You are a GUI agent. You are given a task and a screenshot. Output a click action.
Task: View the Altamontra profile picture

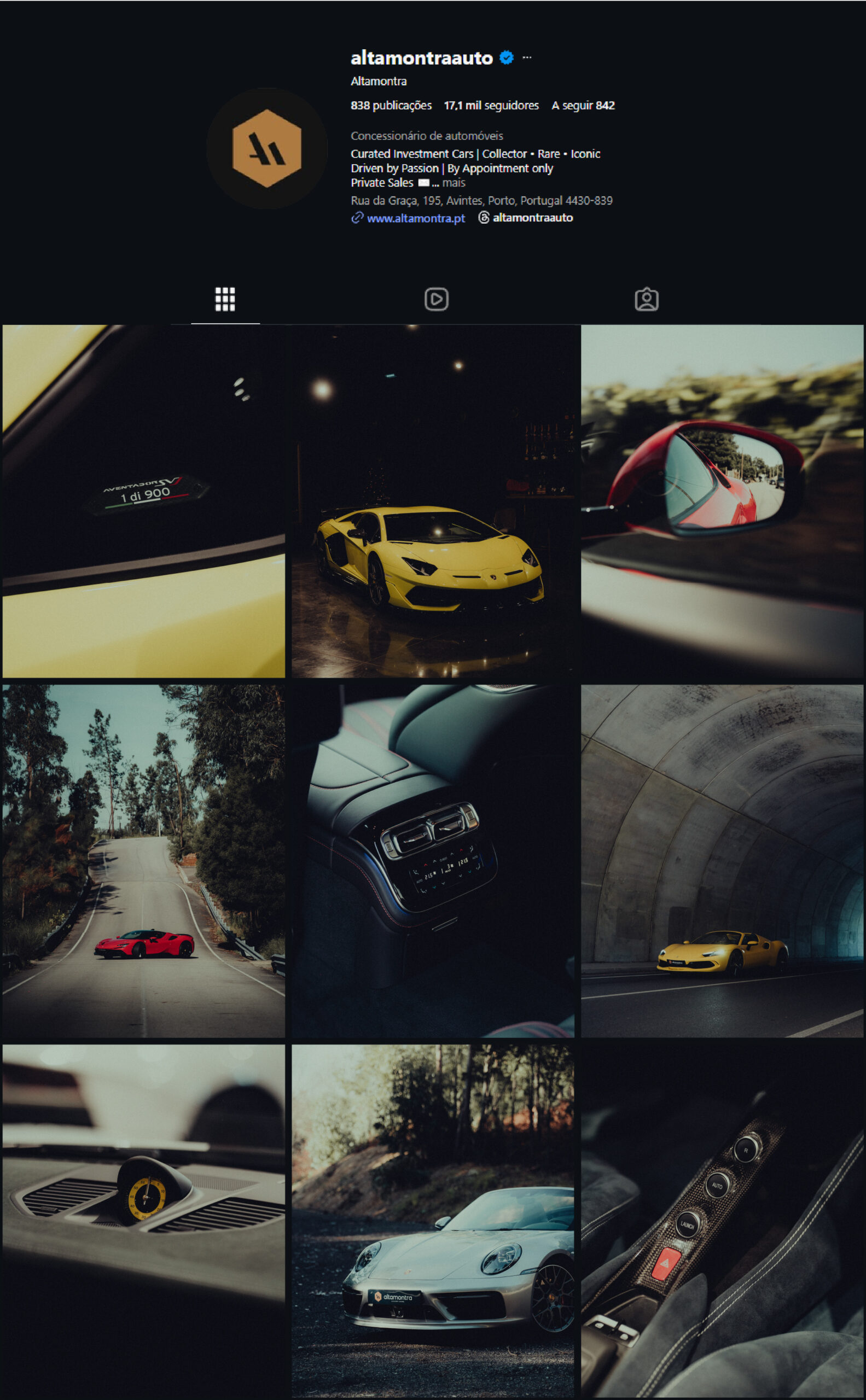pos(267,148)
